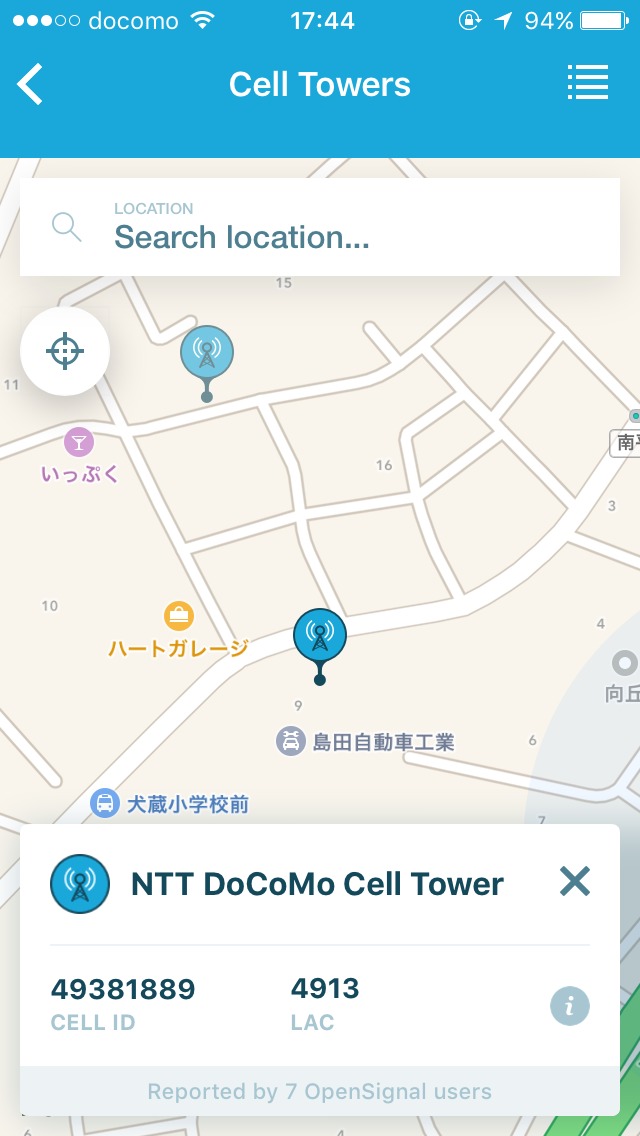This screenshot has width=640, height=1136.
Task: Tap the selected dark blue tower pin
Action: click(320, 635)
